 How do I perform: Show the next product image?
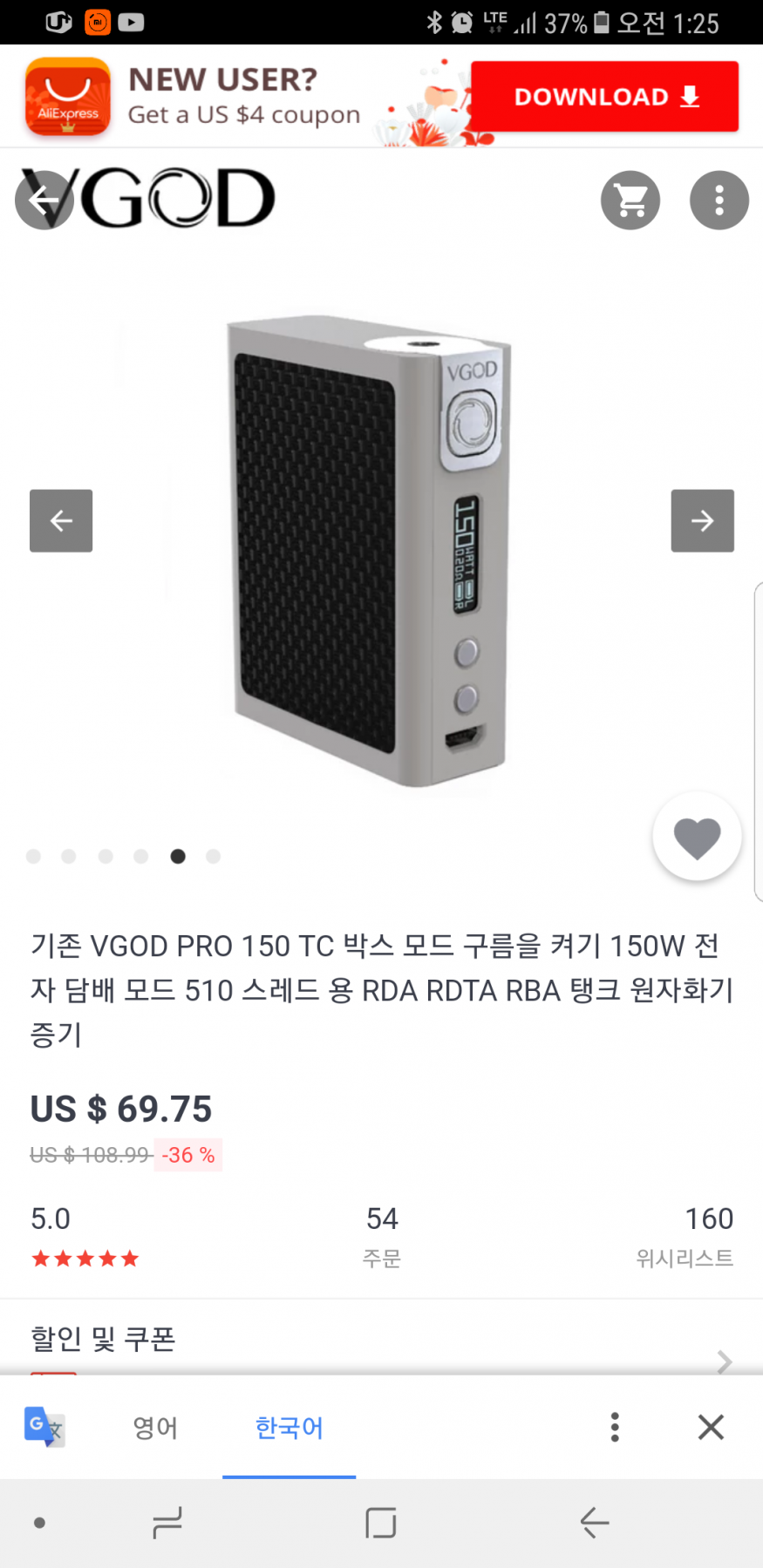click(703, 521)
